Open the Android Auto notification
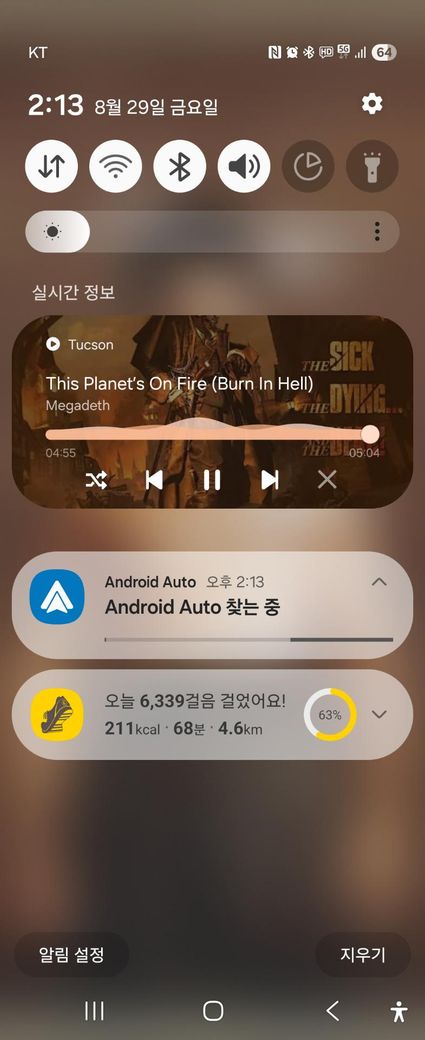The height and width of the screenshot is (1040, 425). [x=212, y=605]
